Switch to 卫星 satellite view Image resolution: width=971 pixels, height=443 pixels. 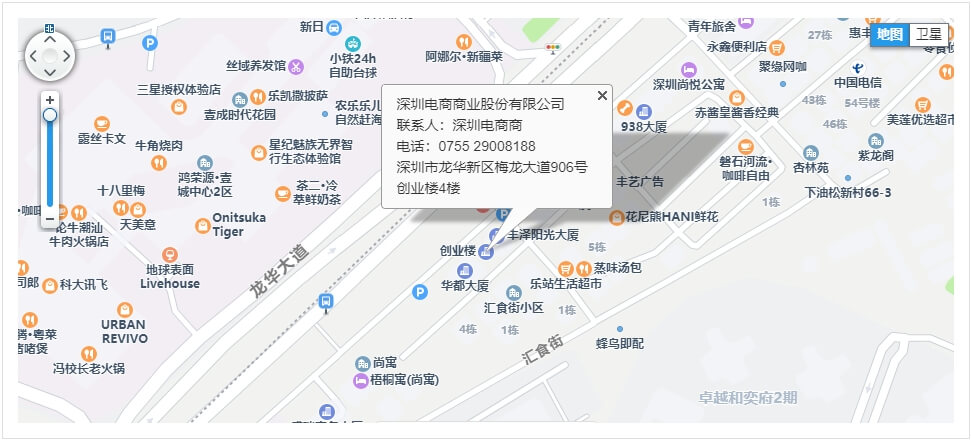point(928,34)
